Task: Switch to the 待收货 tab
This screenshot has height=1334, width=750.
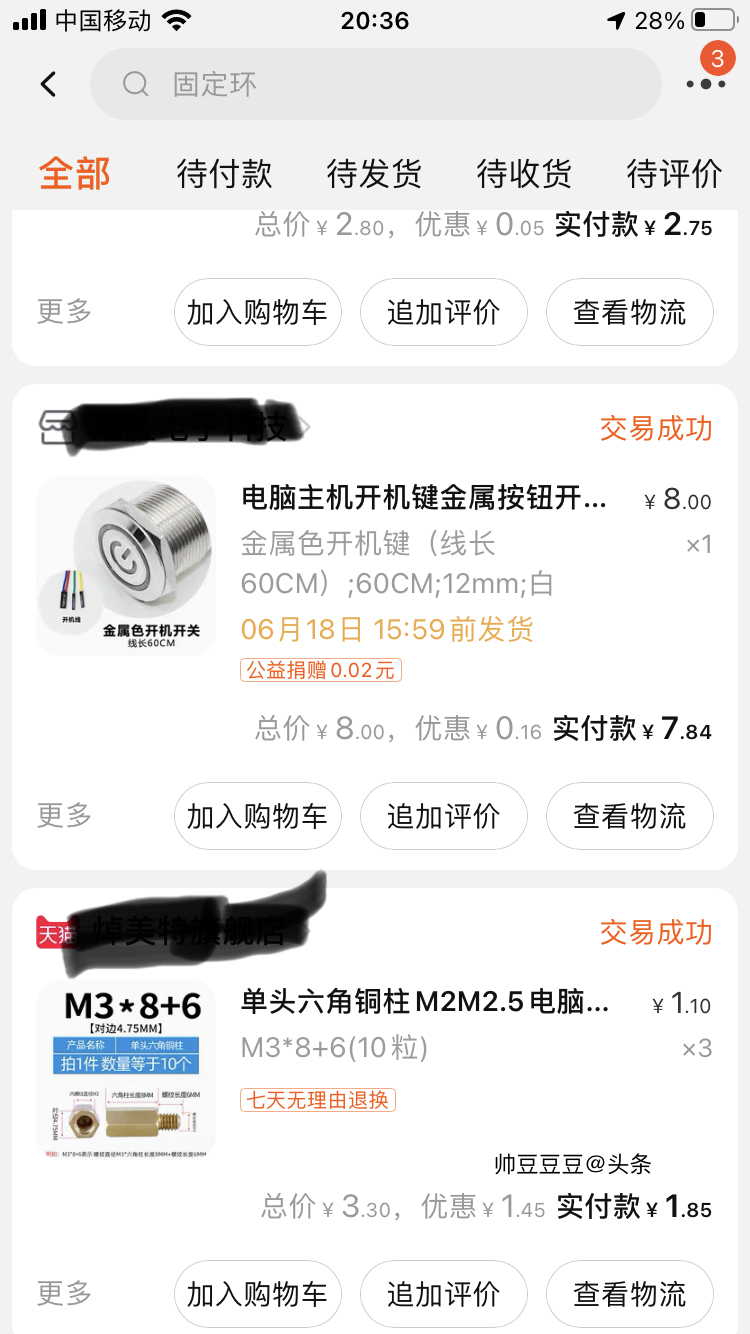Action: pos(522,172)
